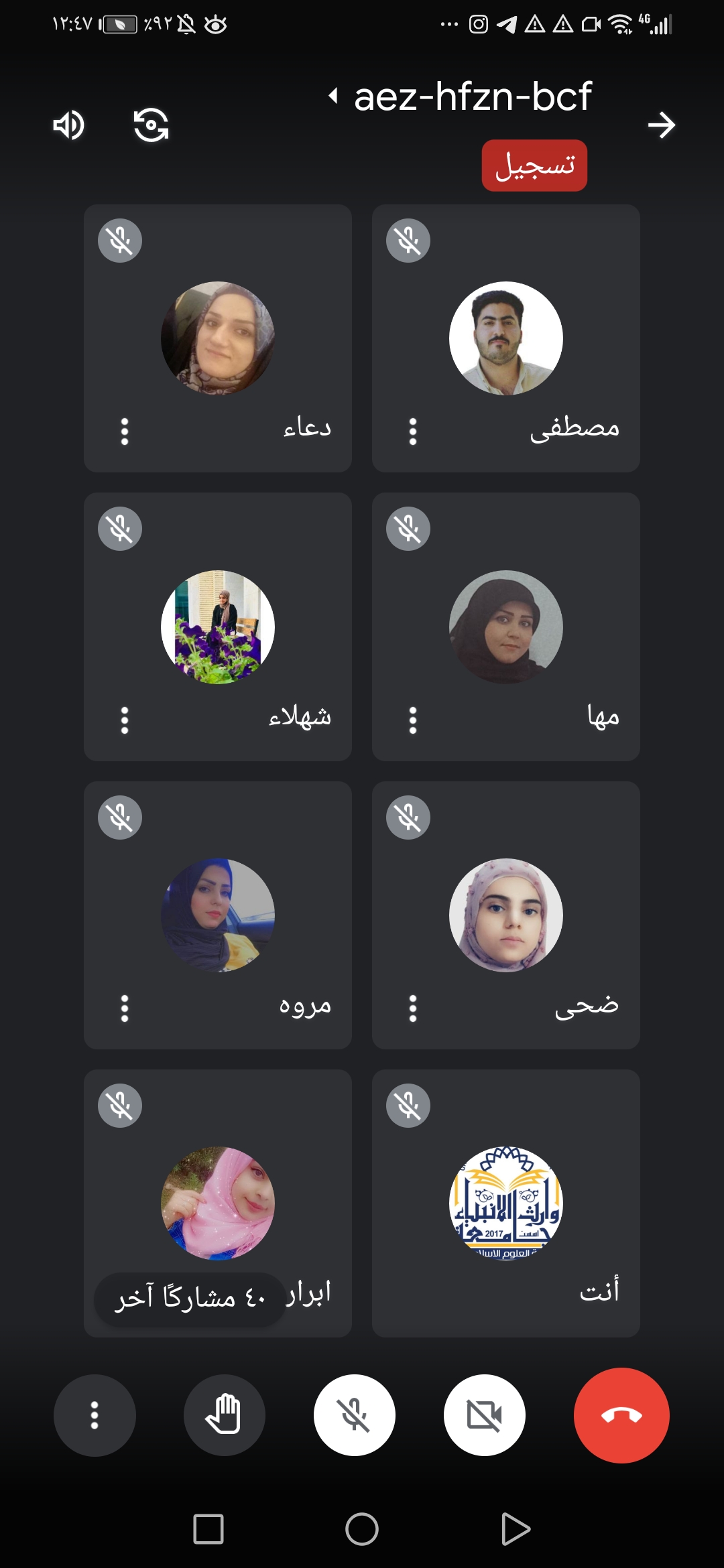The width and height of the screenshot is (724, 1568).
Task: Open the options menu for ضحى
Action: 413,1008
